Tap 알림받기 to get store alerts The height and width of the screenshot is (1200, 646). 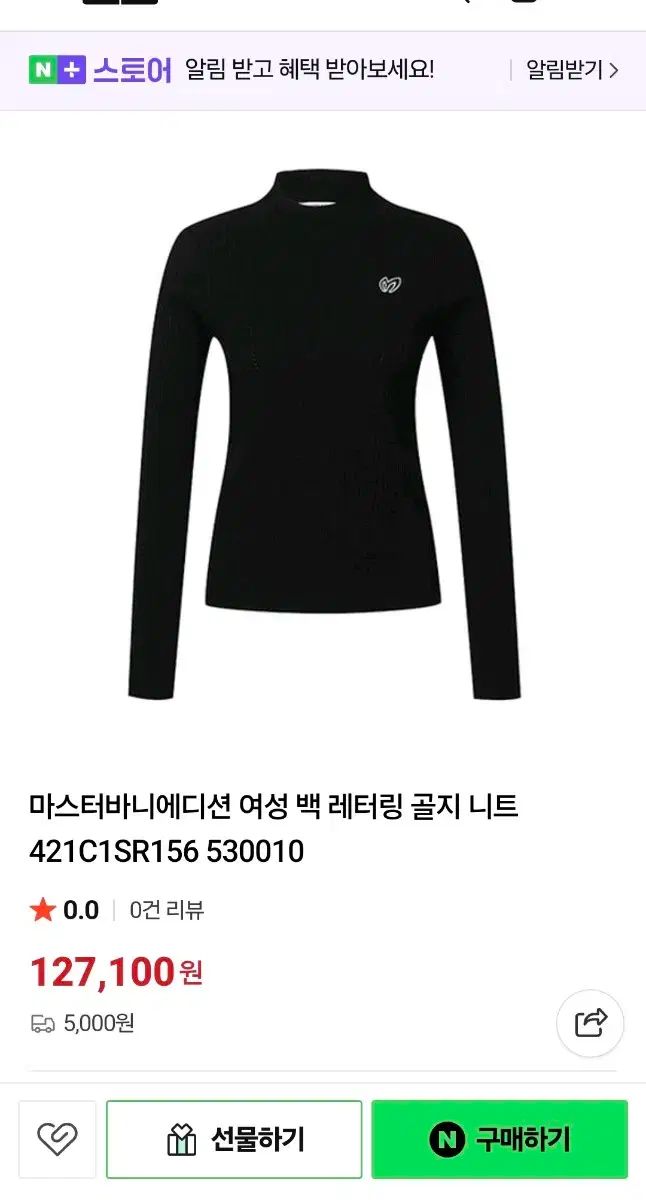(x=573, y=70)
